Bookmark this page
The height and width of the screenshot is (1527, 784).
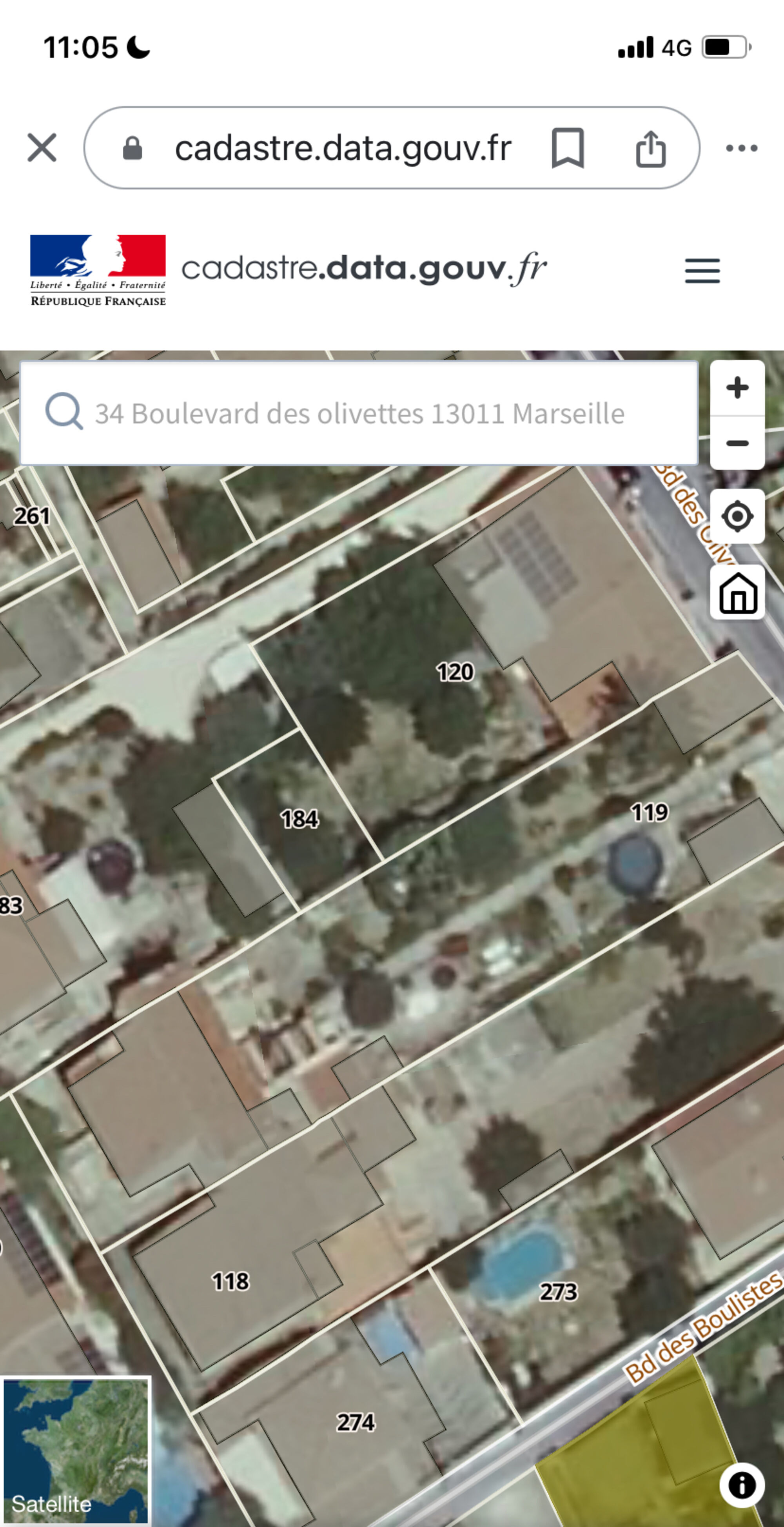[x=567, y=148]
